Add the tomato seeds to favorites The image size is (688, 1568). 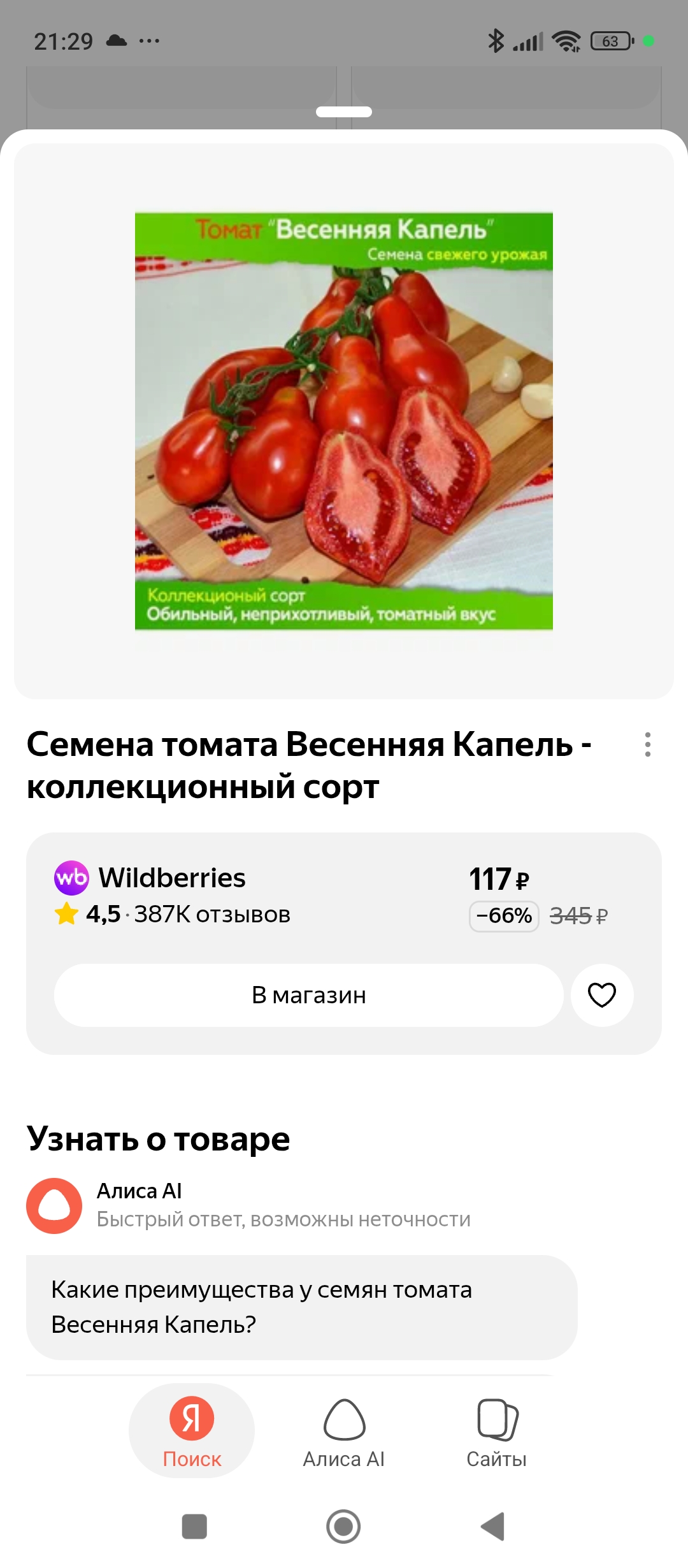tap(601, 995)
